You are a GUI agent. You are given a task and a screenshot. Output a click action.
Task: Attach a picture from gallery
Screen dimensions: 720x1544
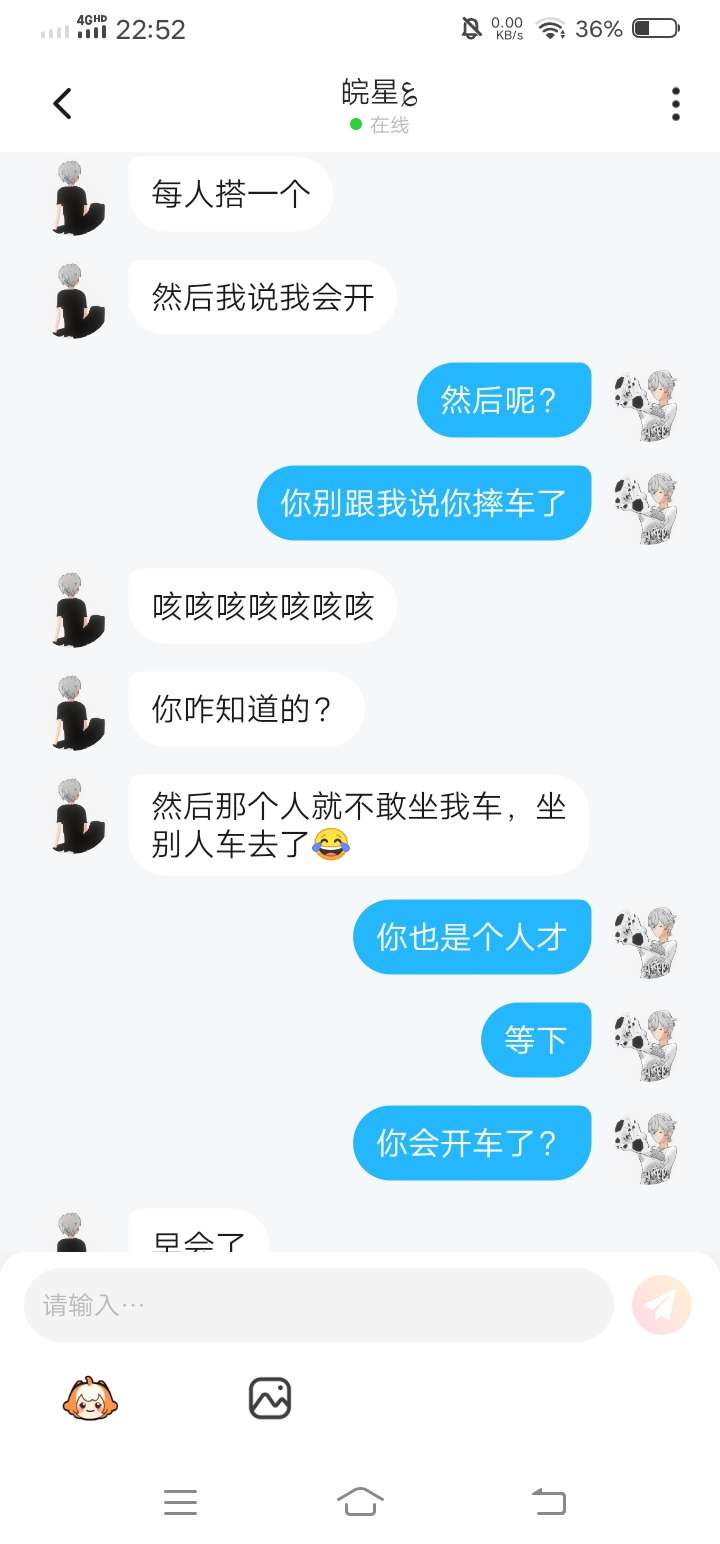(x=269, y=1398)
